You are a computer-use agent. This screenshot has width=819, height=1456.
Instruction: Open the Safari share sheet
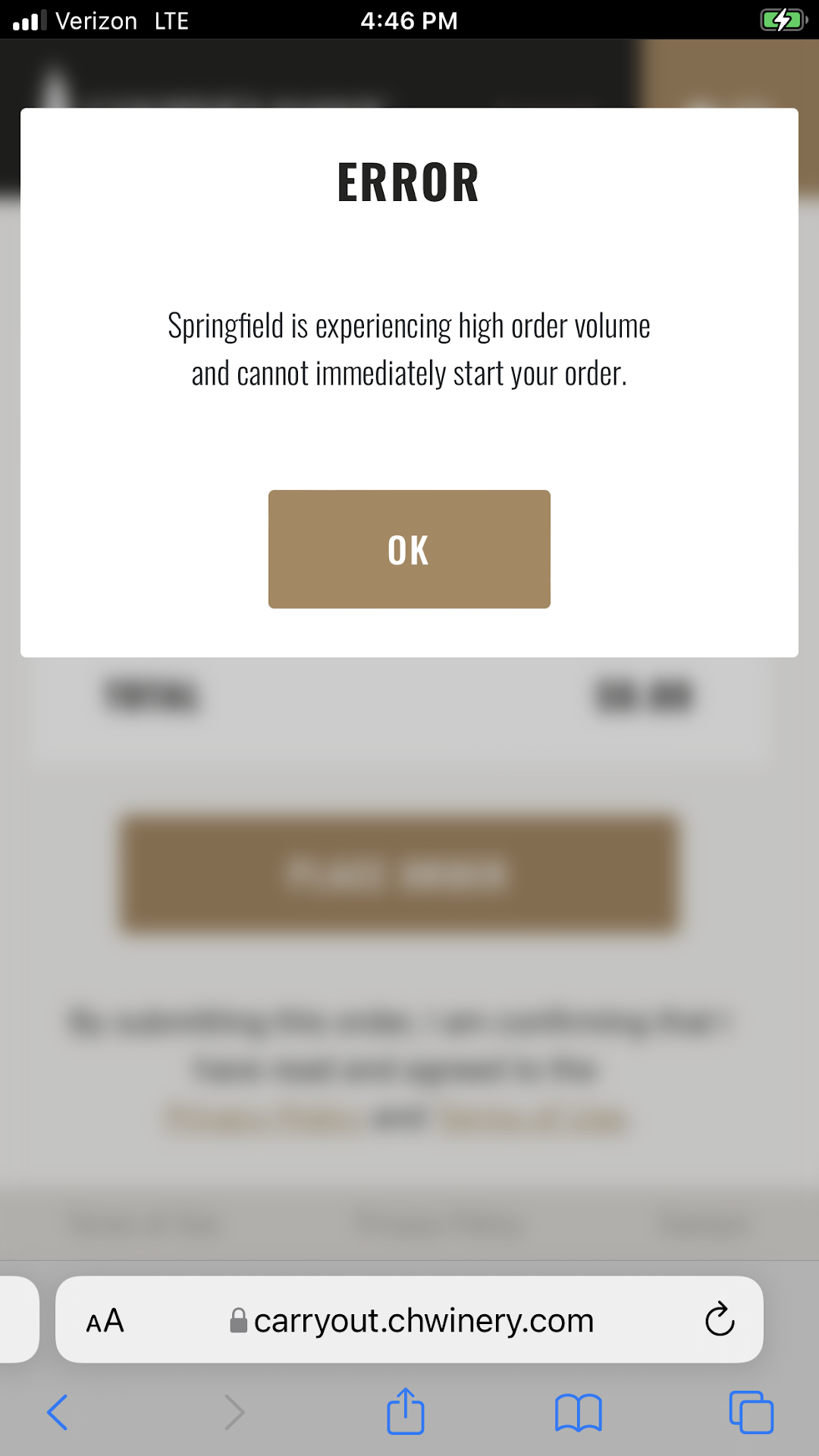406,1412
